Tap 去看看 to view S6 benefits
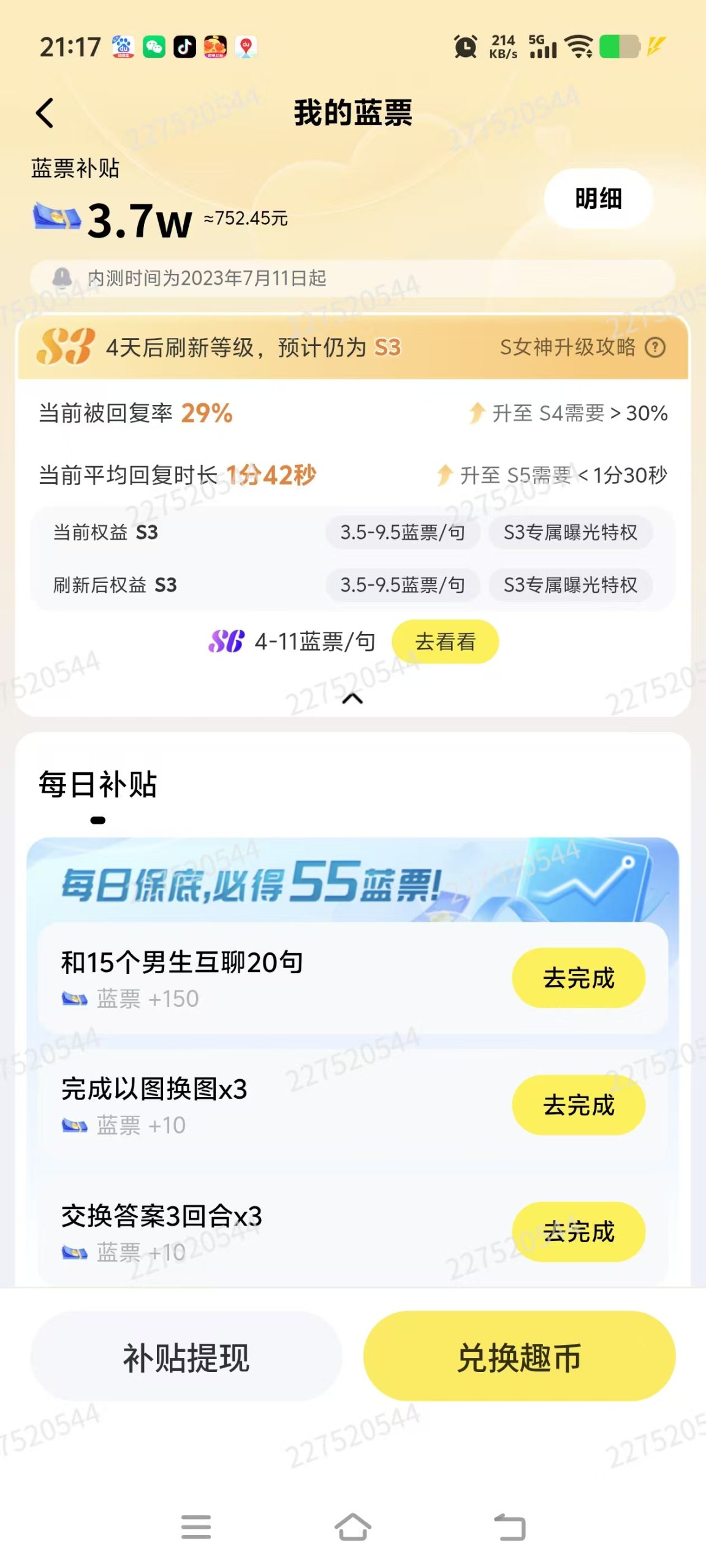 [444, 641]
